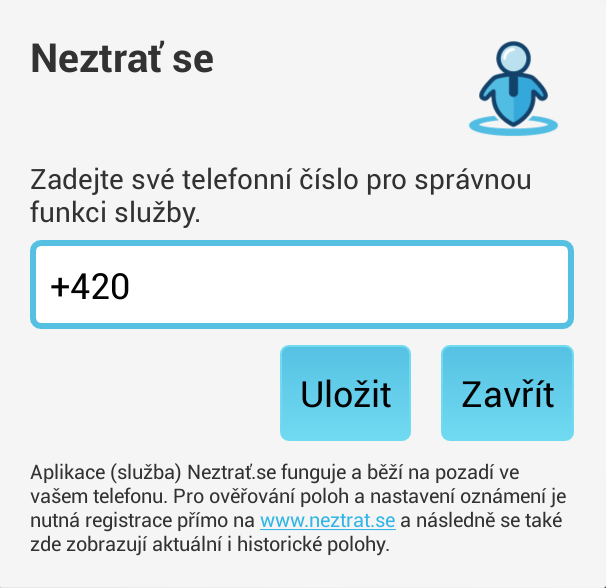Save the number with the Uložit button
606x588 pixels.
[345, 393]
